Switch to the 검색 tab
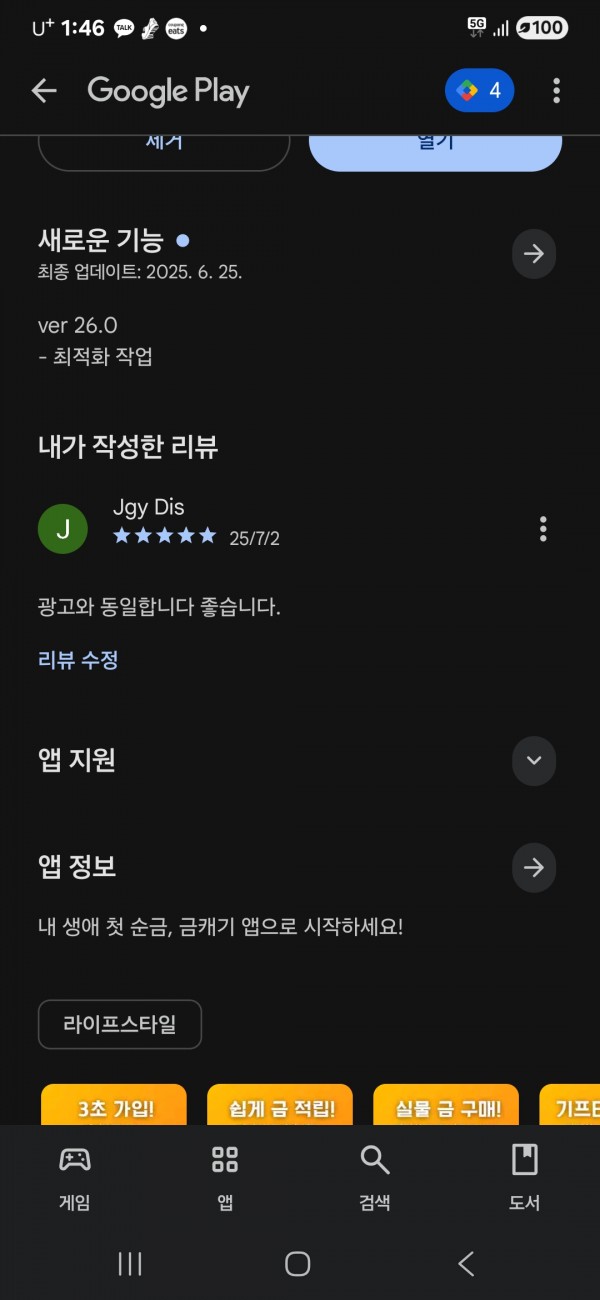Screen dimensions: 600x1300 pos(375,1177)
